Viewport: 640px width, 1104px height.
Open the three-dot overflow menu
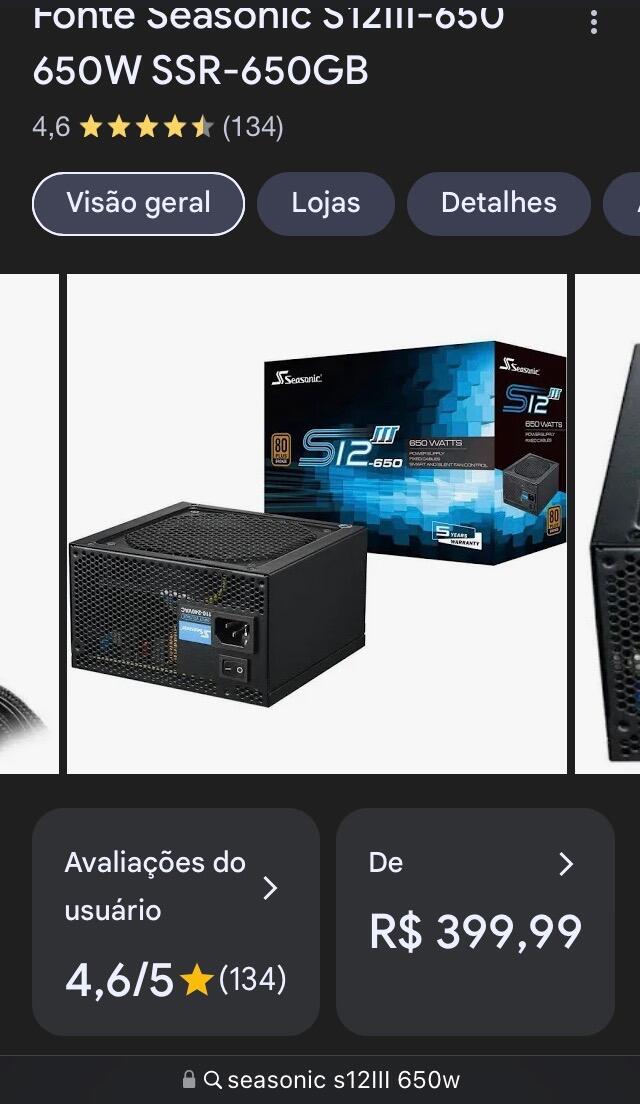[594, 22]
